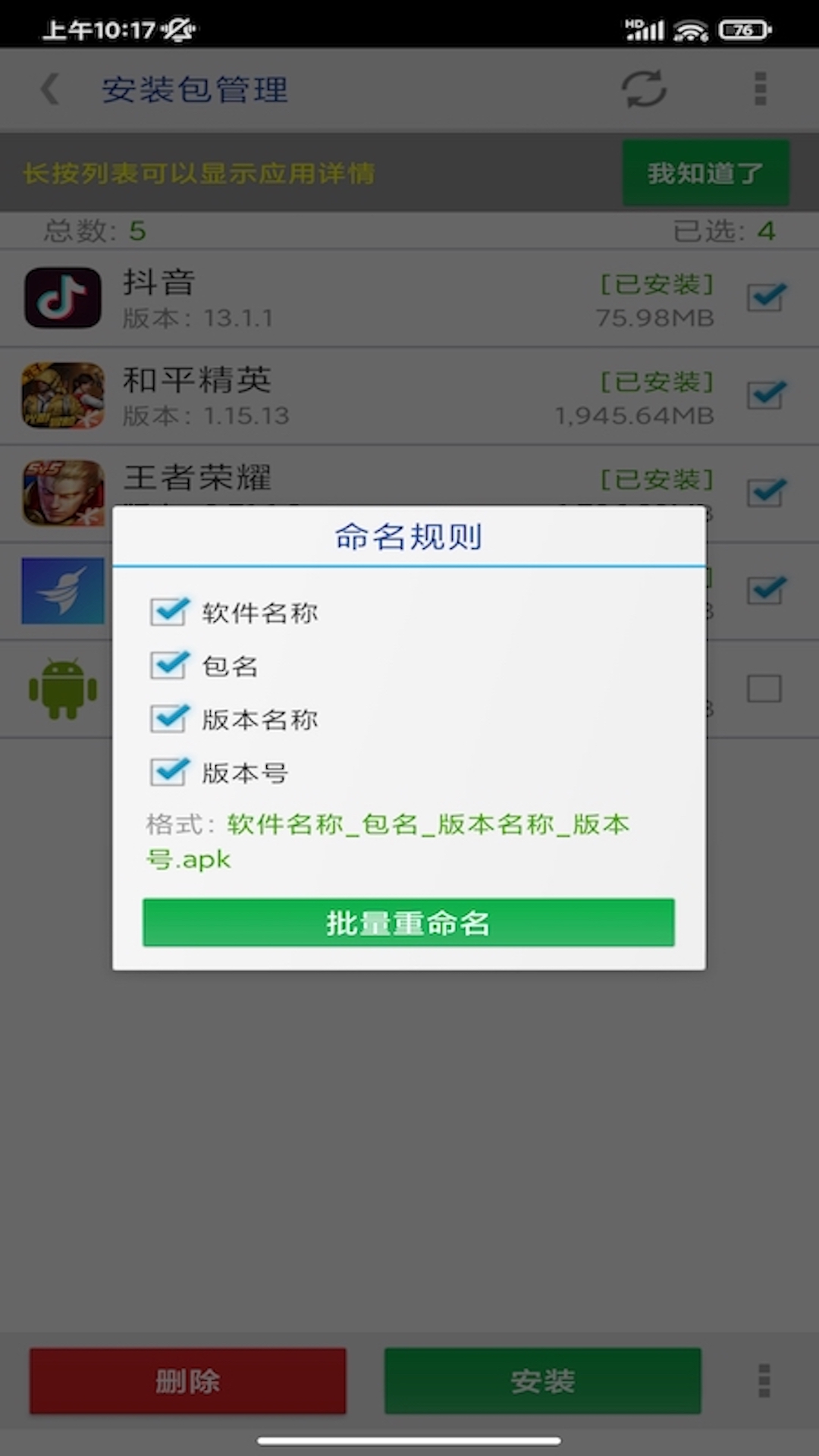
Task: Open the top overflow menu
Action: [761, 89]
